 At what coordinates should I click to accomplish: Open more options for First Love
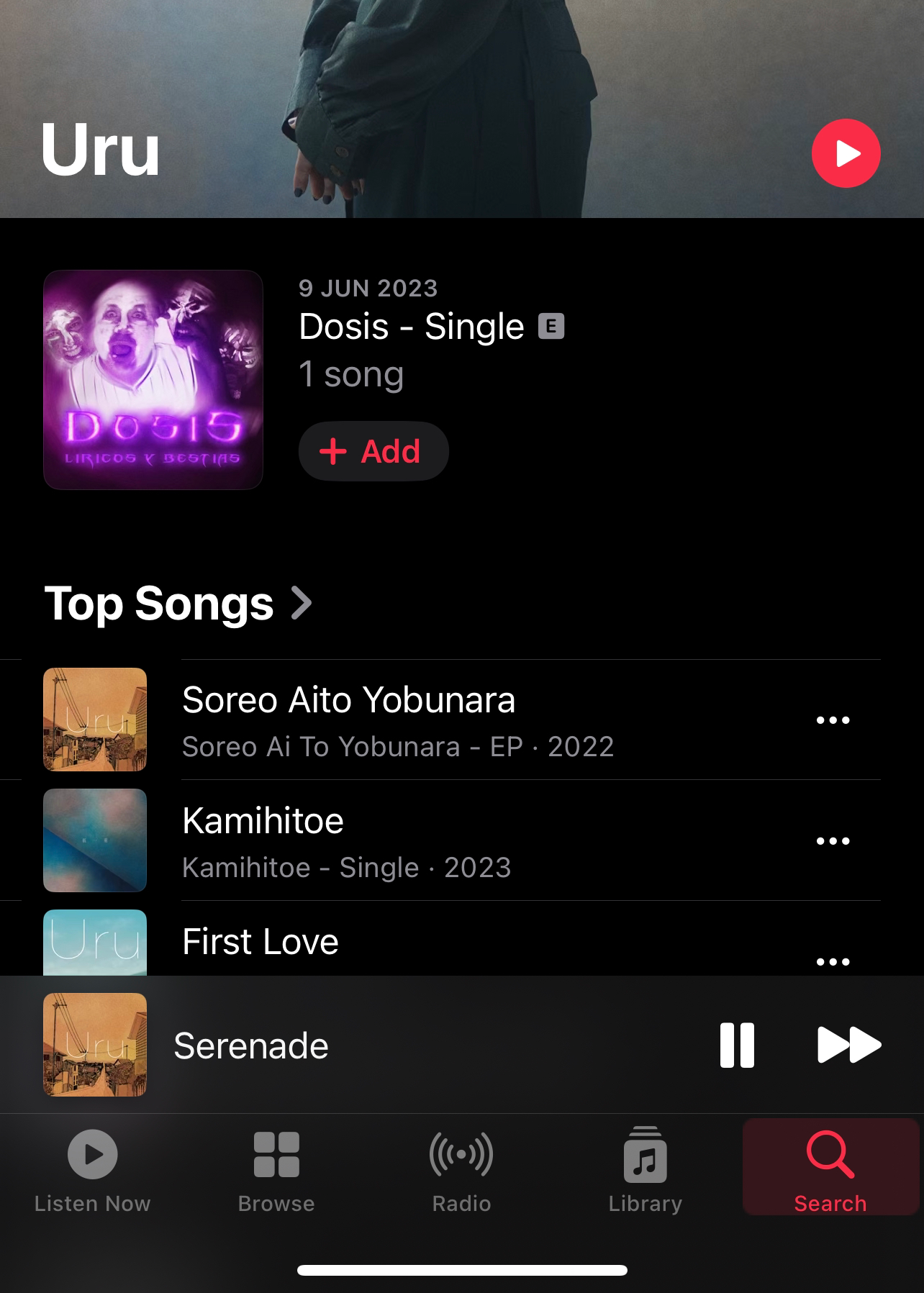click(x=833, y=961)
